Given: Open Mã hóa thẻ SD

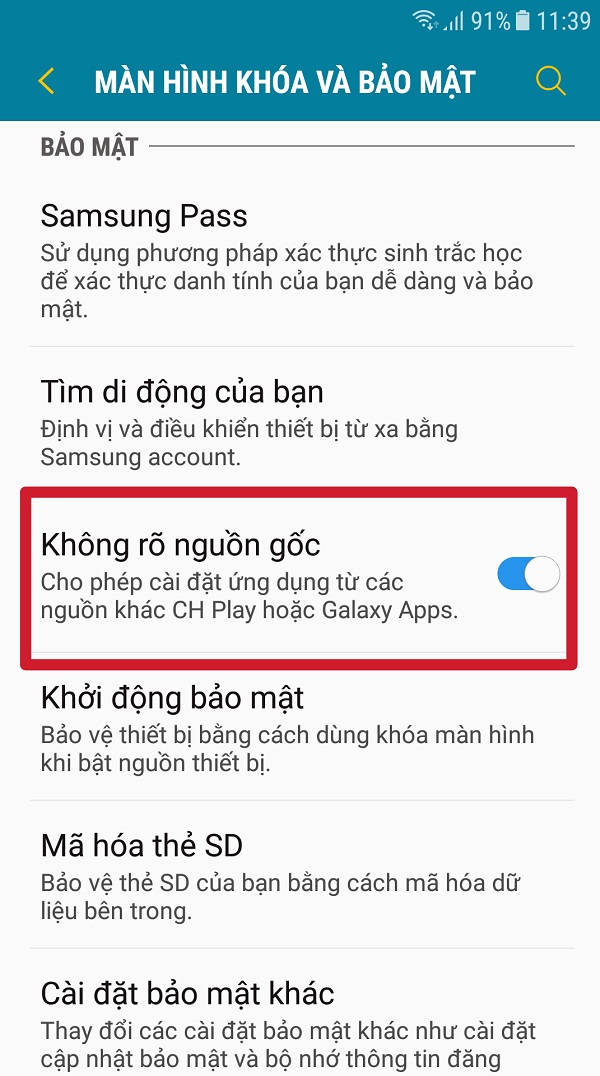Looking at the screenshot, I should [300, 875].
